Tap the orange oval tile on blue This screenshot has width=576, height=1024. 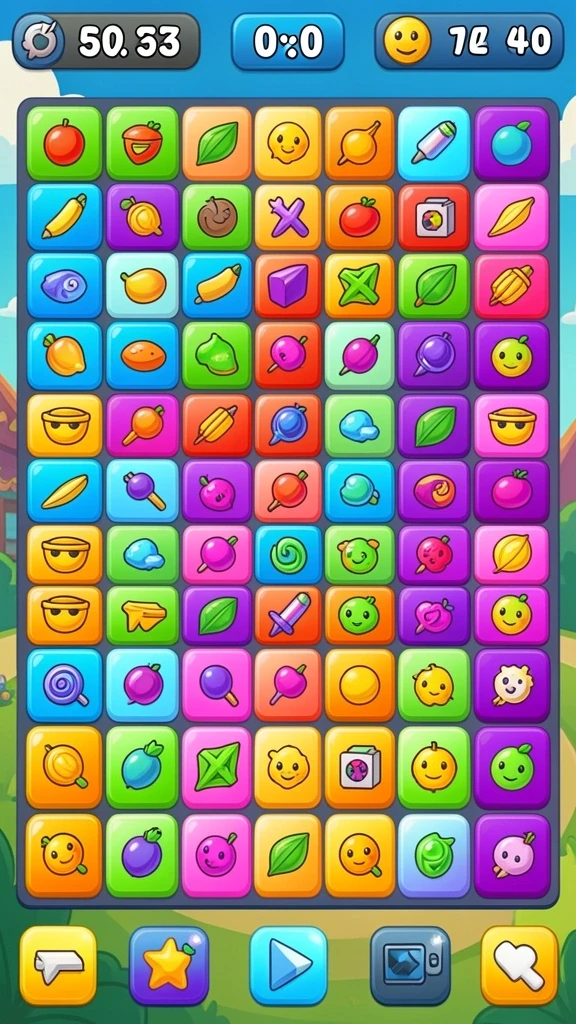click(x=142, y=355)
